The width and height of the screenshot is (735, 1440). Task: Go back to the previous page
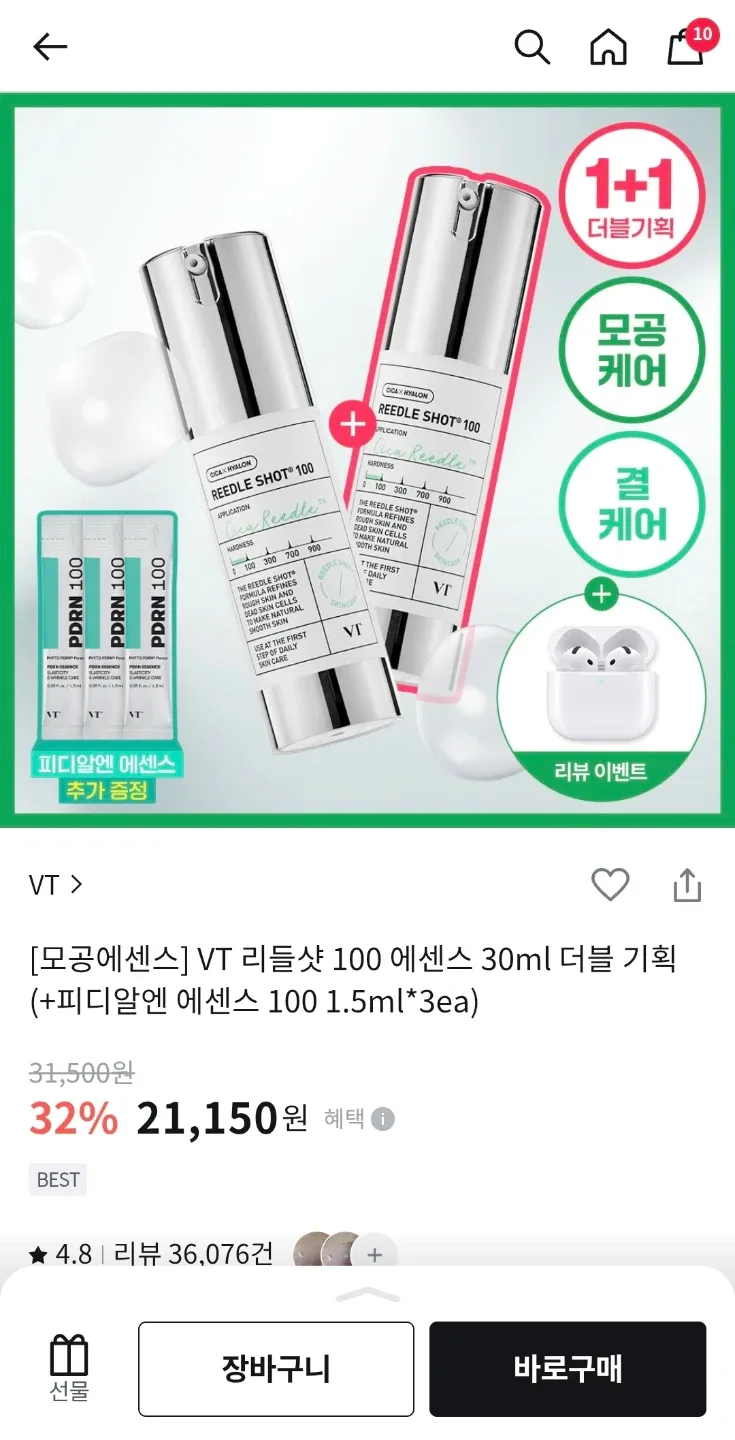pyautogui.click(x=50, y=46)
